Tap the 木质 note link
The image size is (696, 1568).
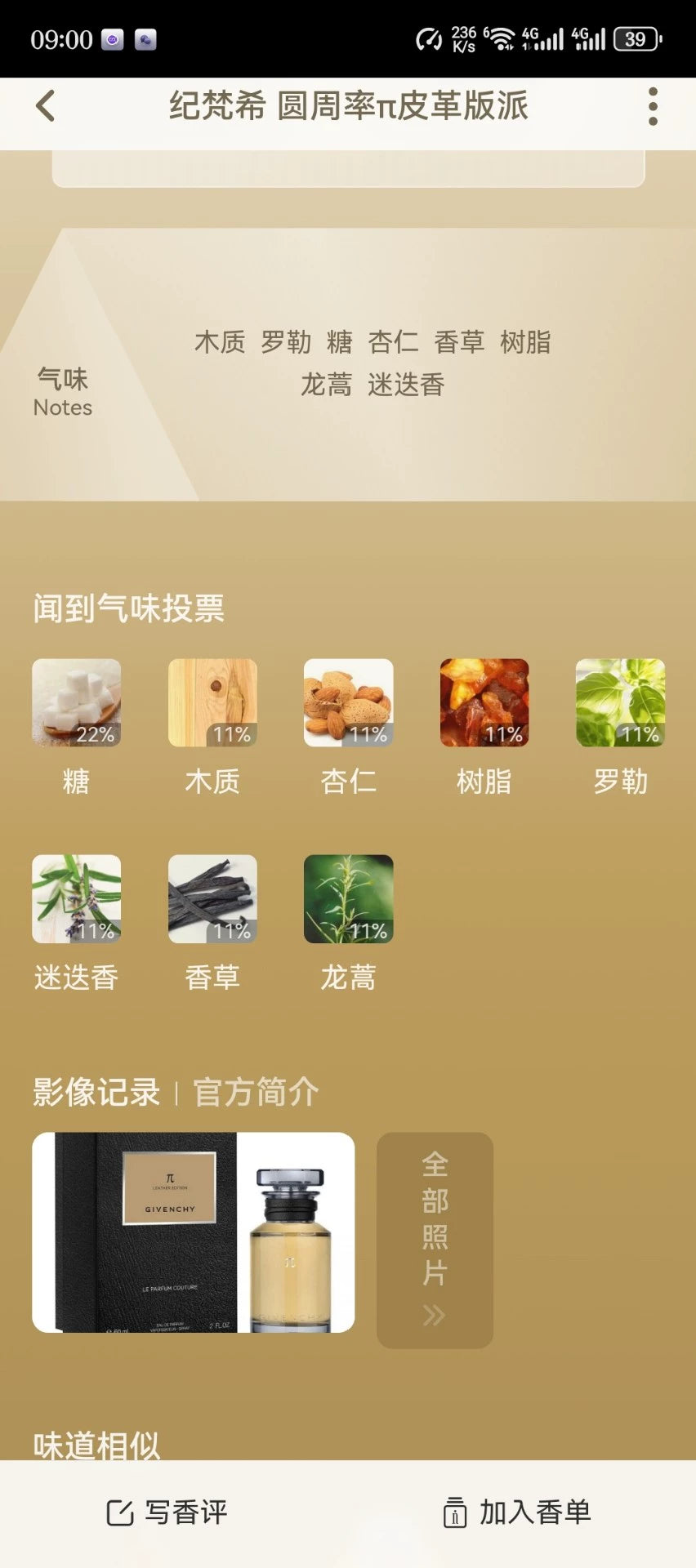click(x=220, y=341)
